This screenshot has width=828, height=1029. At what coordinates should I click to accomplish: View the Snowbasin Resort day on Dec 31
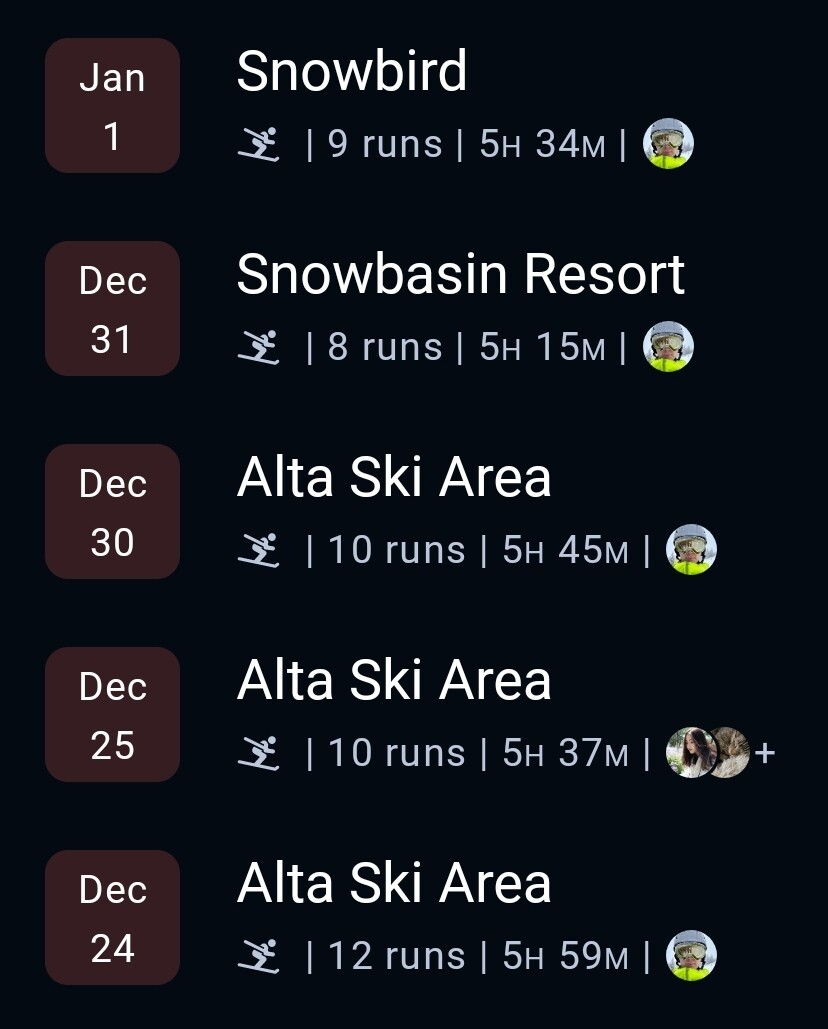460,276
